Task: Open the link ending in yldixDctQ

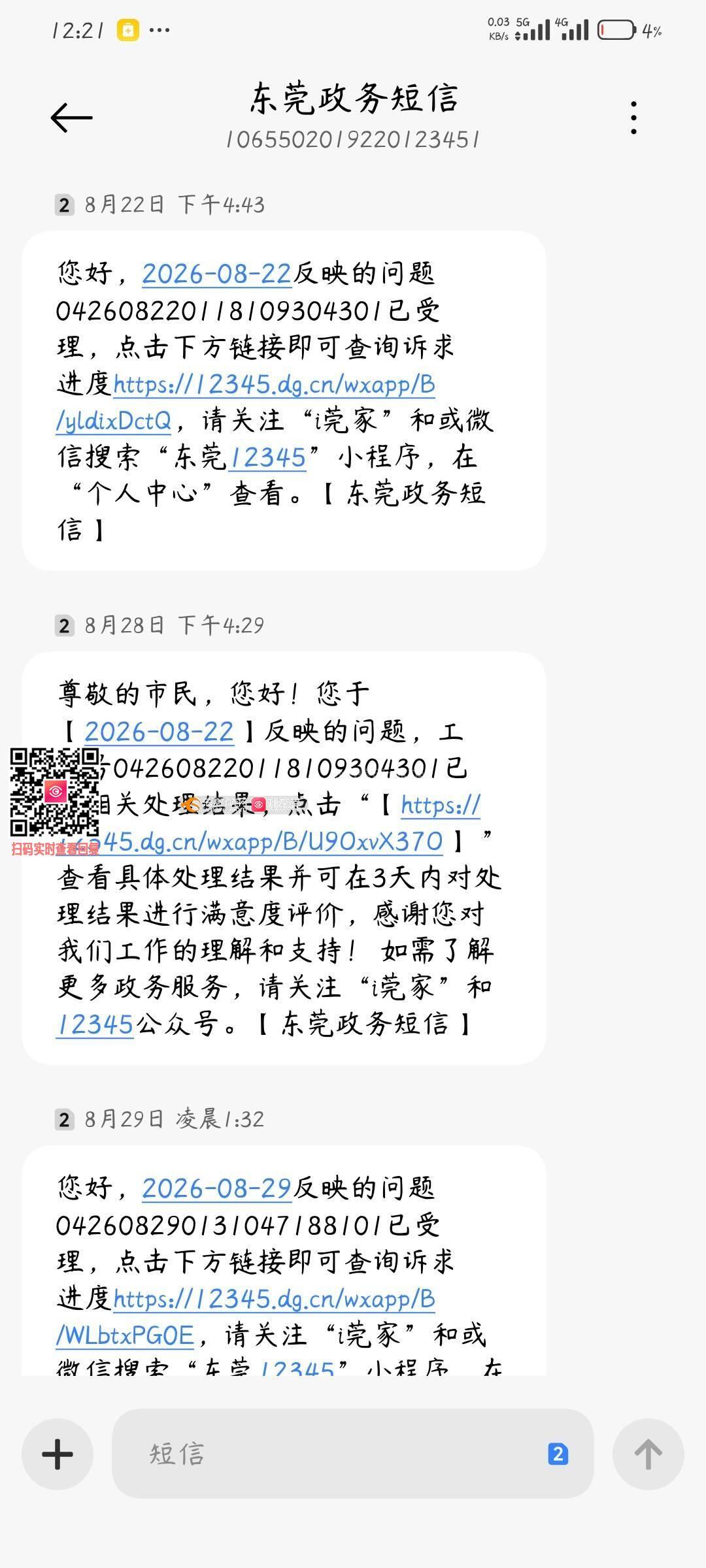Action: coord(245,402)
